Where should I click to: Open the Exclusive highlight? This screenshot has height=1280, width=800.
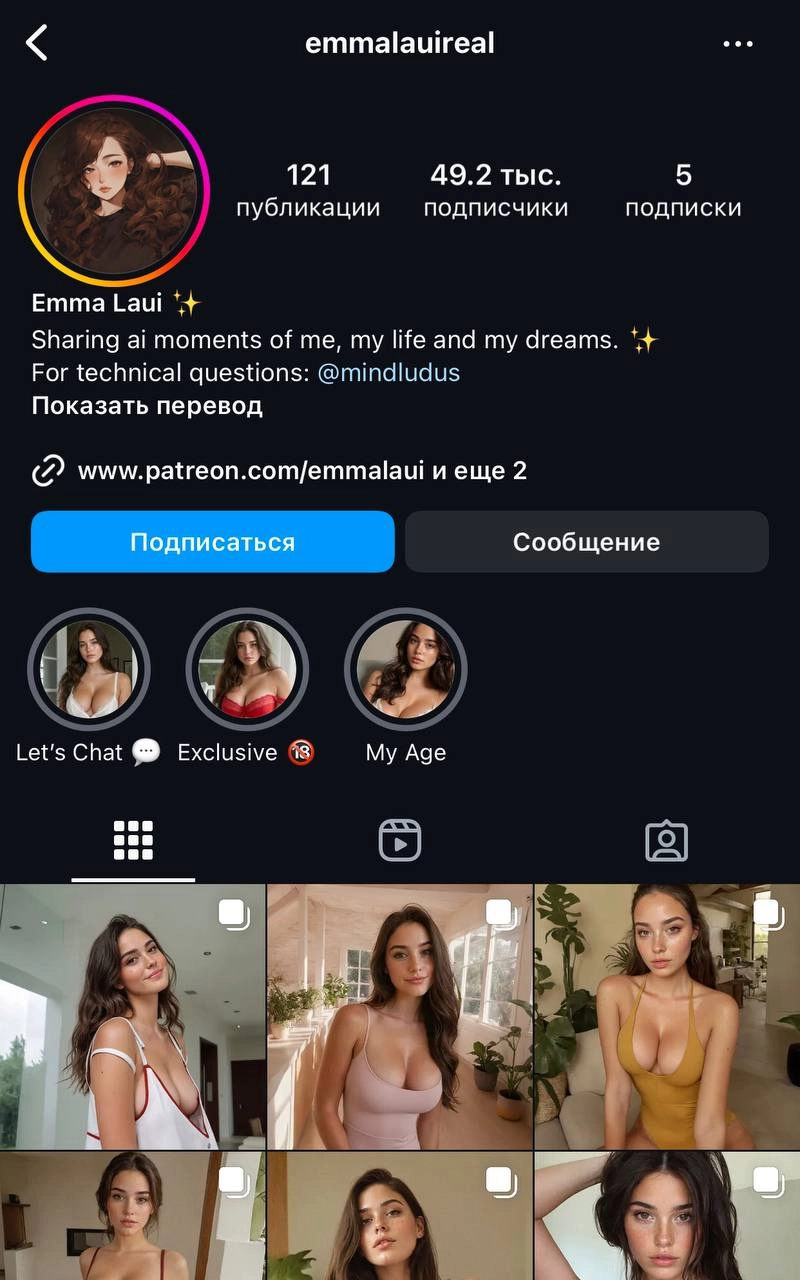pyautogui.click(x=247, y=670)
